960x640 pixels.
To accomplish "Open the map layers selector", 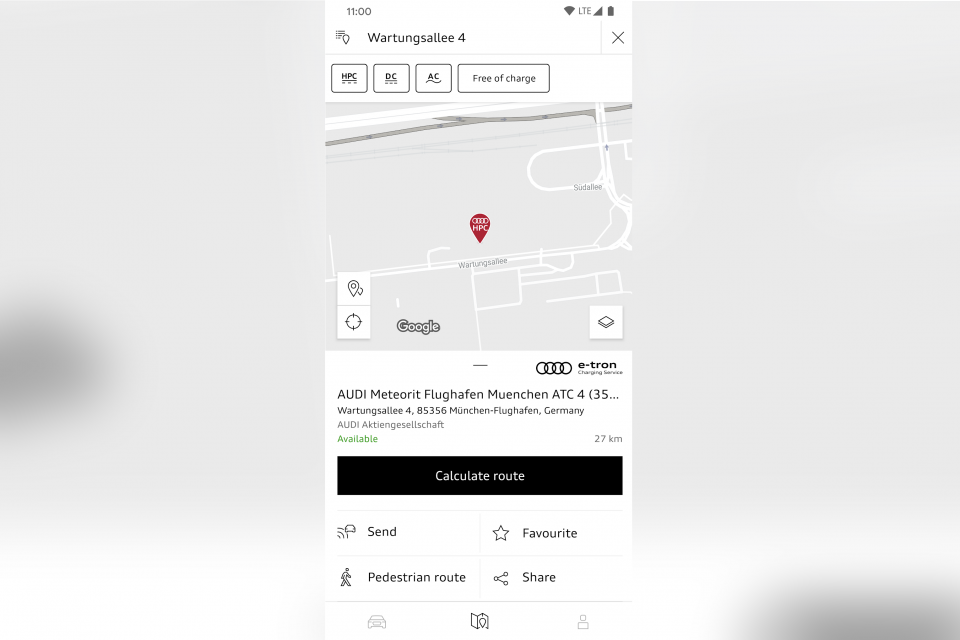I will coord(605,322).
